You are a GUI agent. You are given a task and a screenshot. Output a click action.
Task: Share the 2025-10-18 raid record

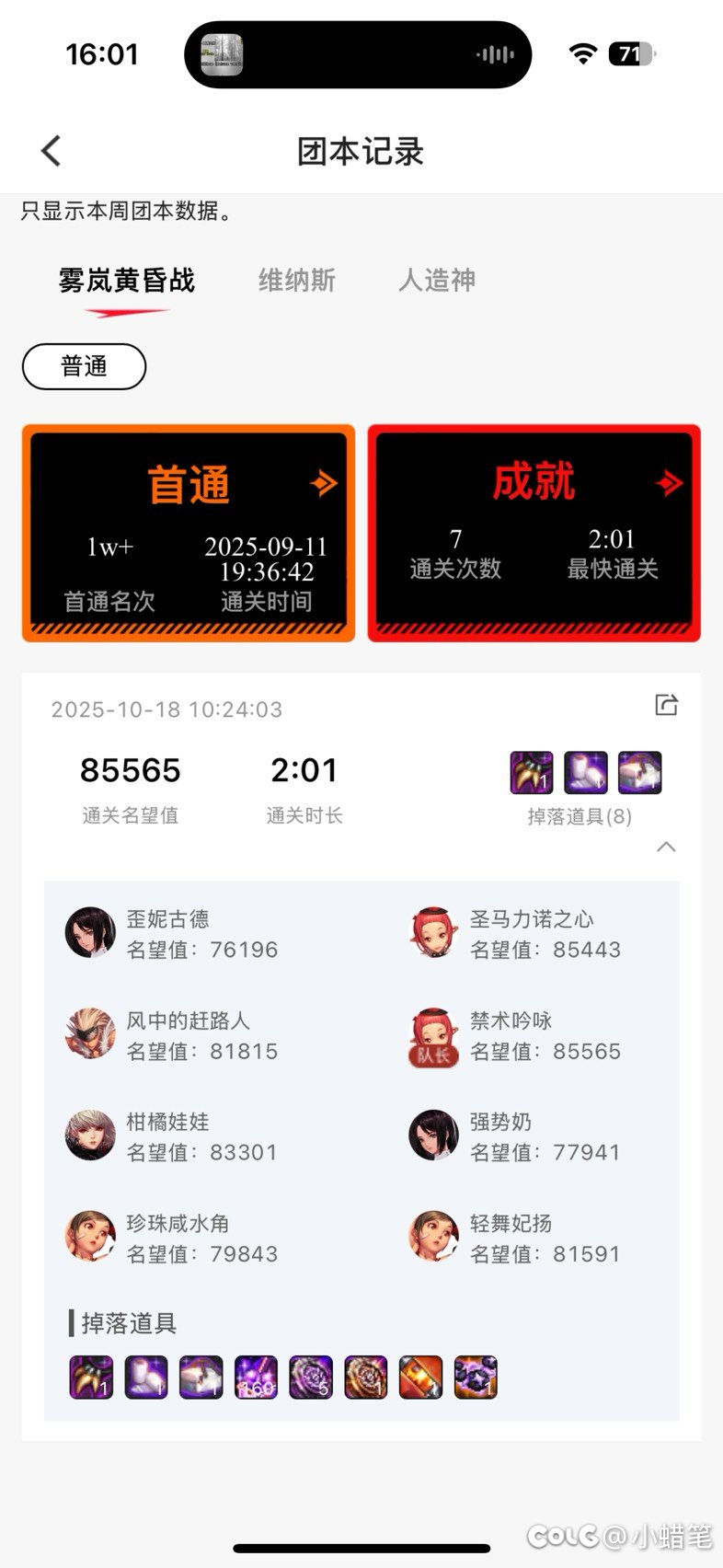666,706
